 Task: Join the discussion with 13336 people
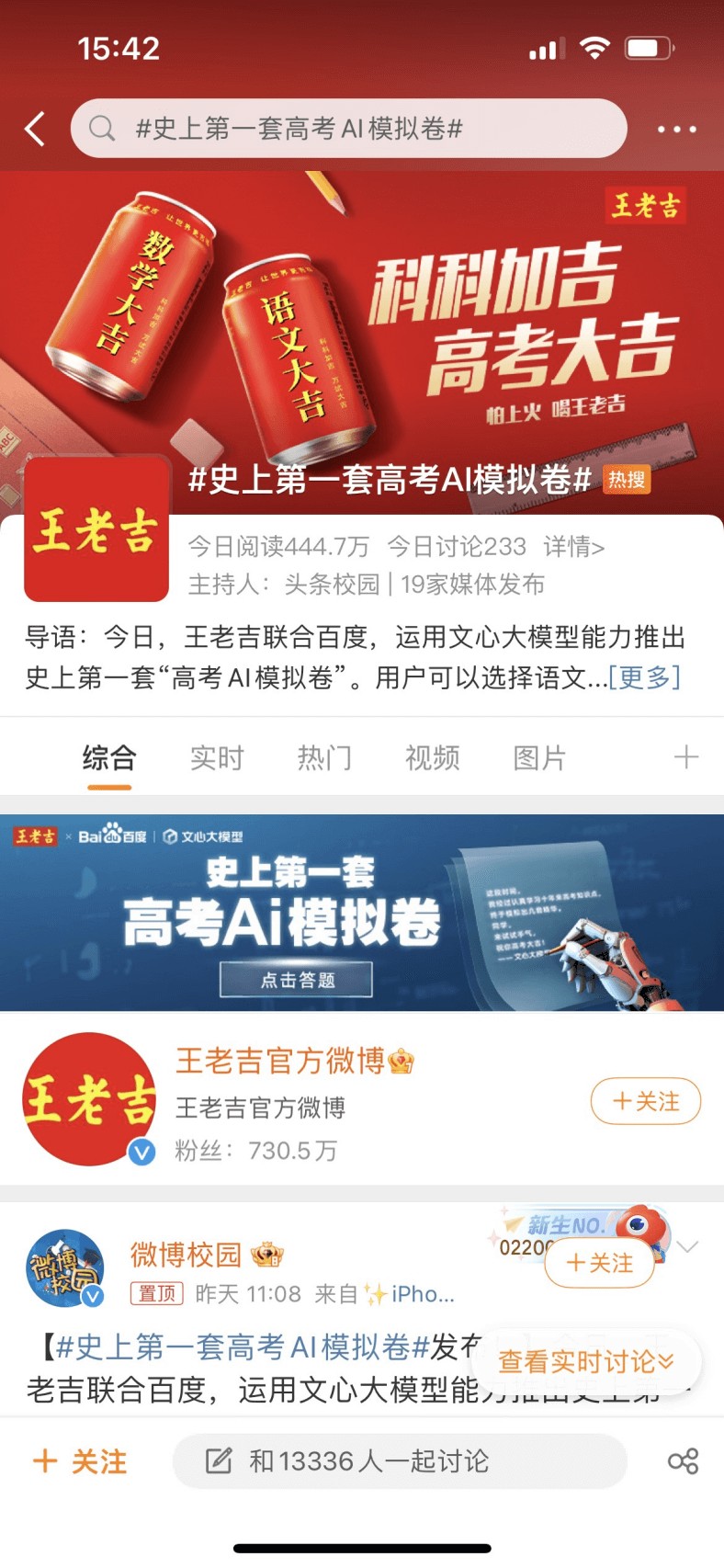coord(400,1461)
